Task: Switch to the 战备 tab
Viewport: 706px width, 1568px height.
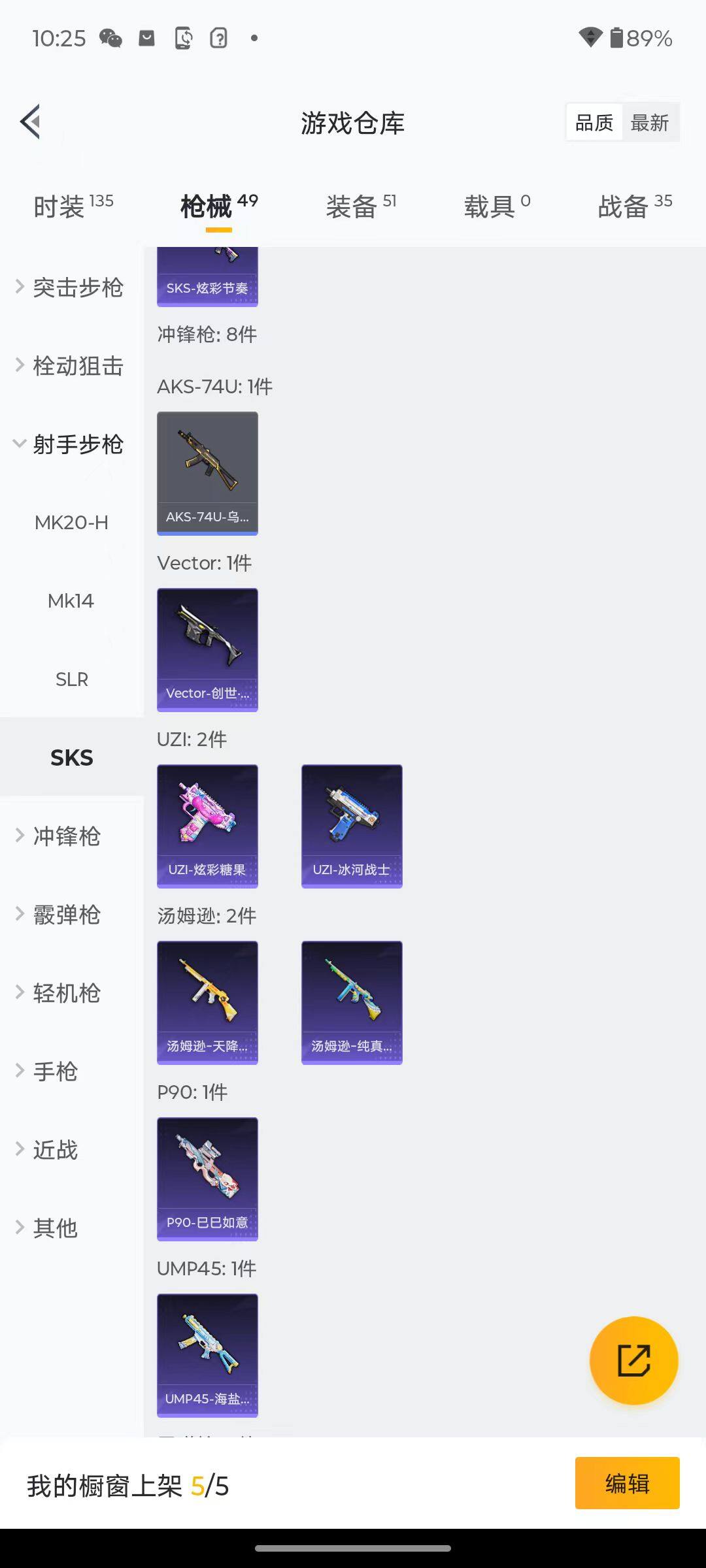Action: click(634, 206)
